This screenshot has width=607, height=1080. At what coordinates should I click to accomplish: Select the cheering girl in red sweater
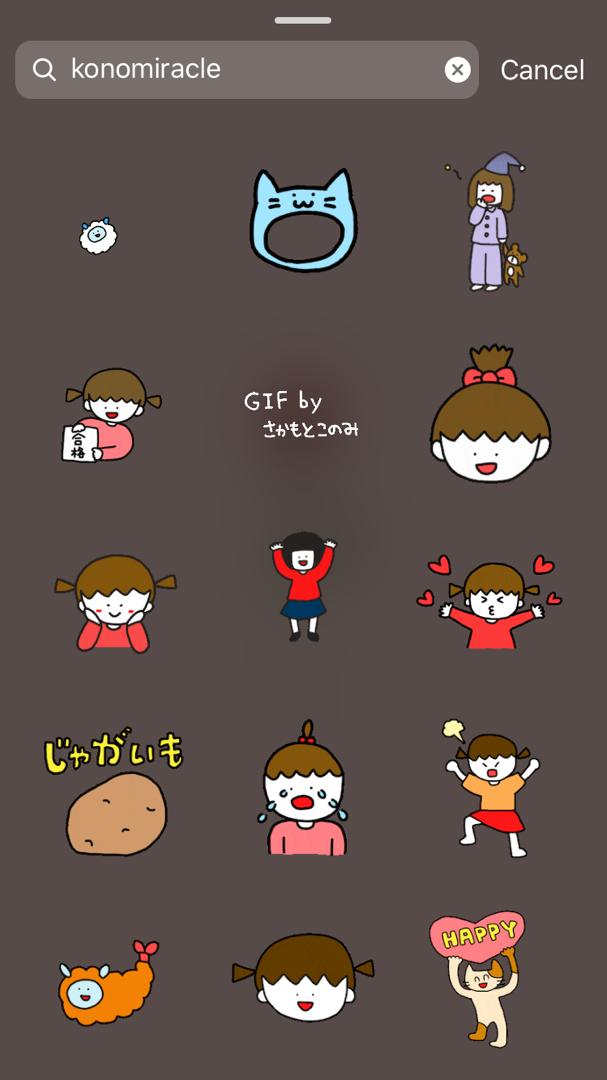click(x=302, y=586)
